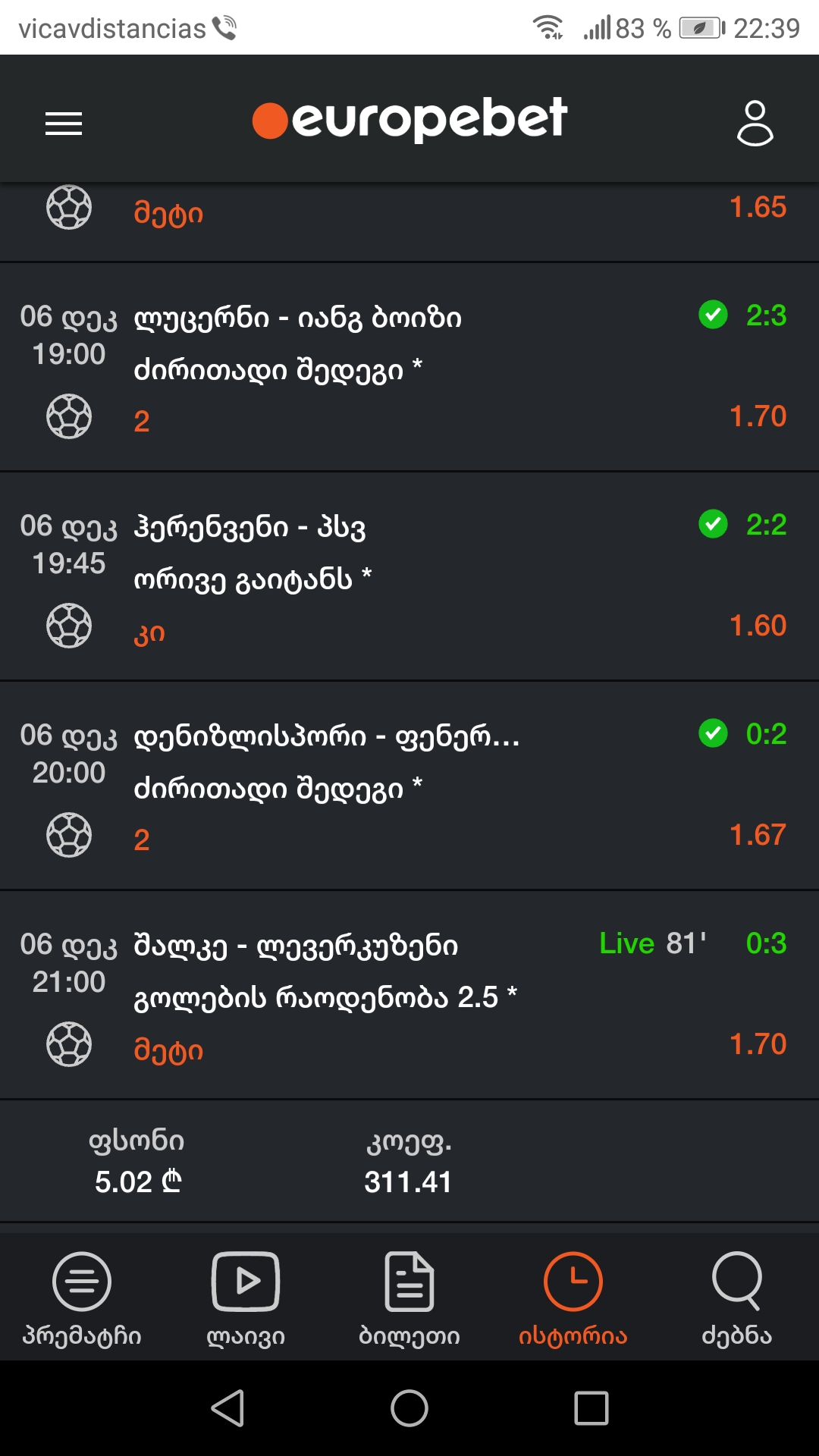Open the დენიზლისპორი match row

pyautogui.click(x=409, y=786)
